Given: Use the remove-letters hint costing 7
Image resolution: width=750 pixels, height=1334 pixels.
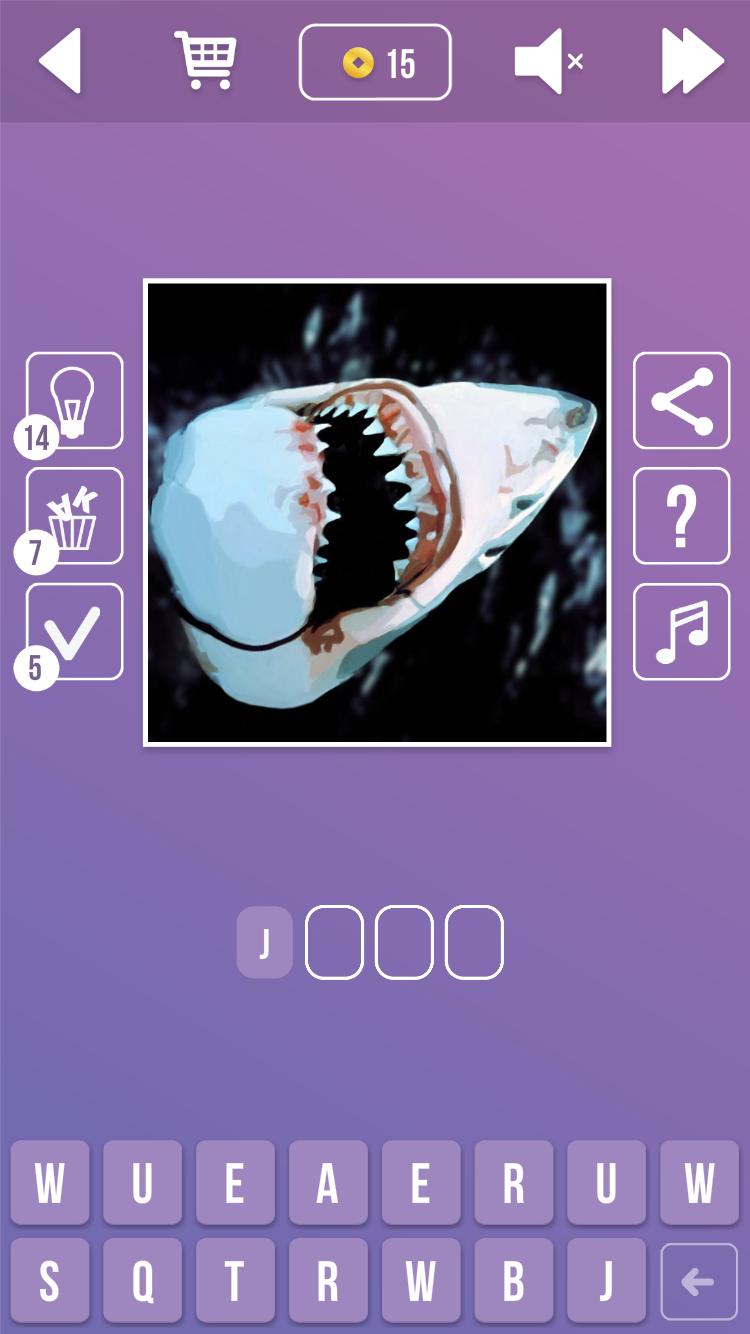Looking at the screenshot, I should [x=75, y=516].
